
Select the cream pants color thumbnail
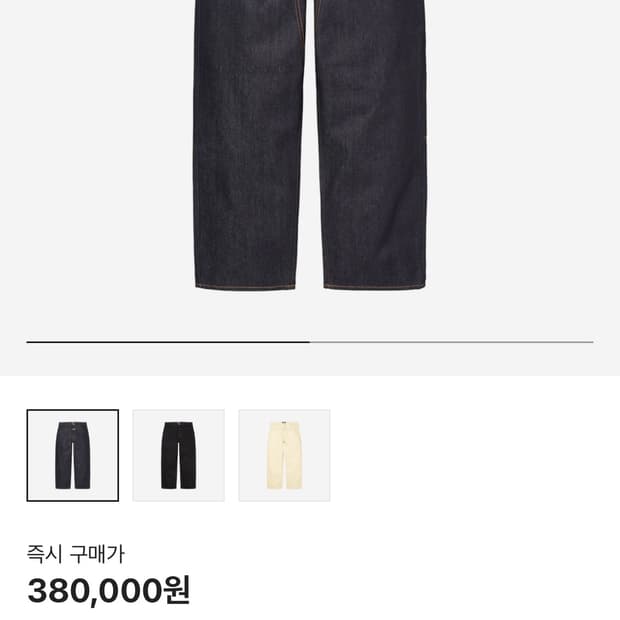(x=284, y=455)
